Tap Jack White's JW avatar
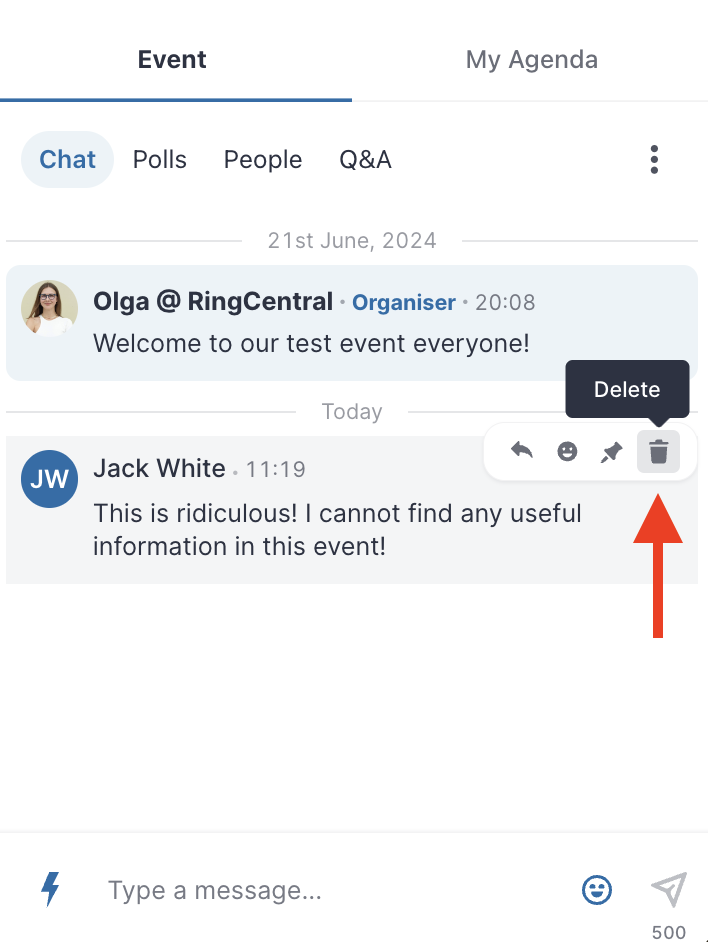Image resolution: width=708 pixels, height=942 pixels. [49, 478]
